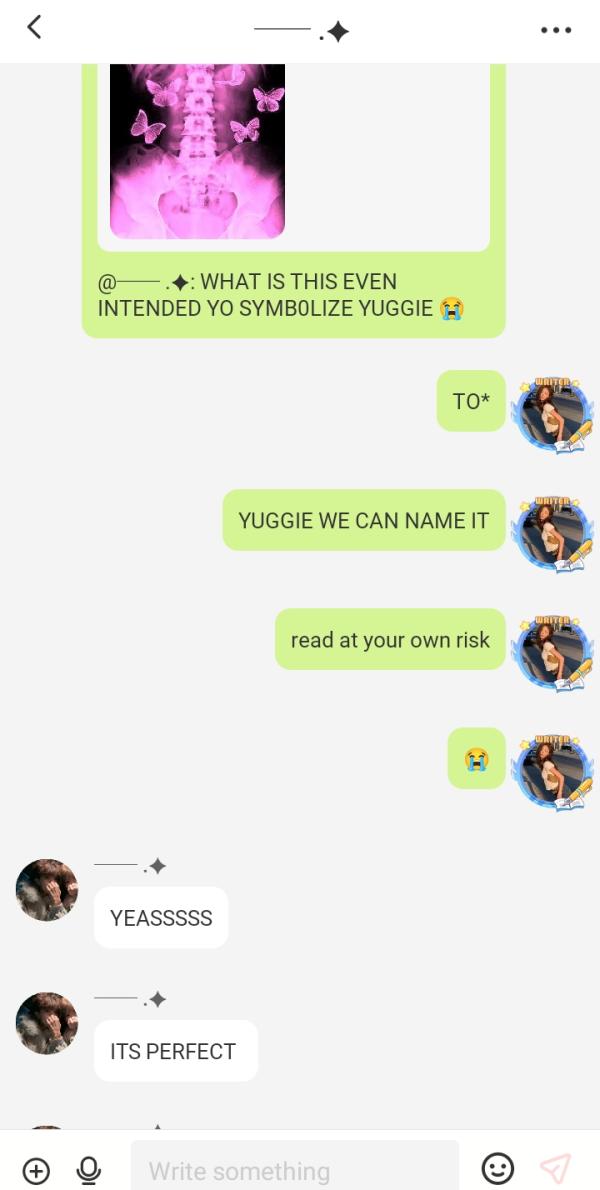Go back using the top-left arrow
Viewport: 600px width, 1190px height.
(x=34, y=28)
